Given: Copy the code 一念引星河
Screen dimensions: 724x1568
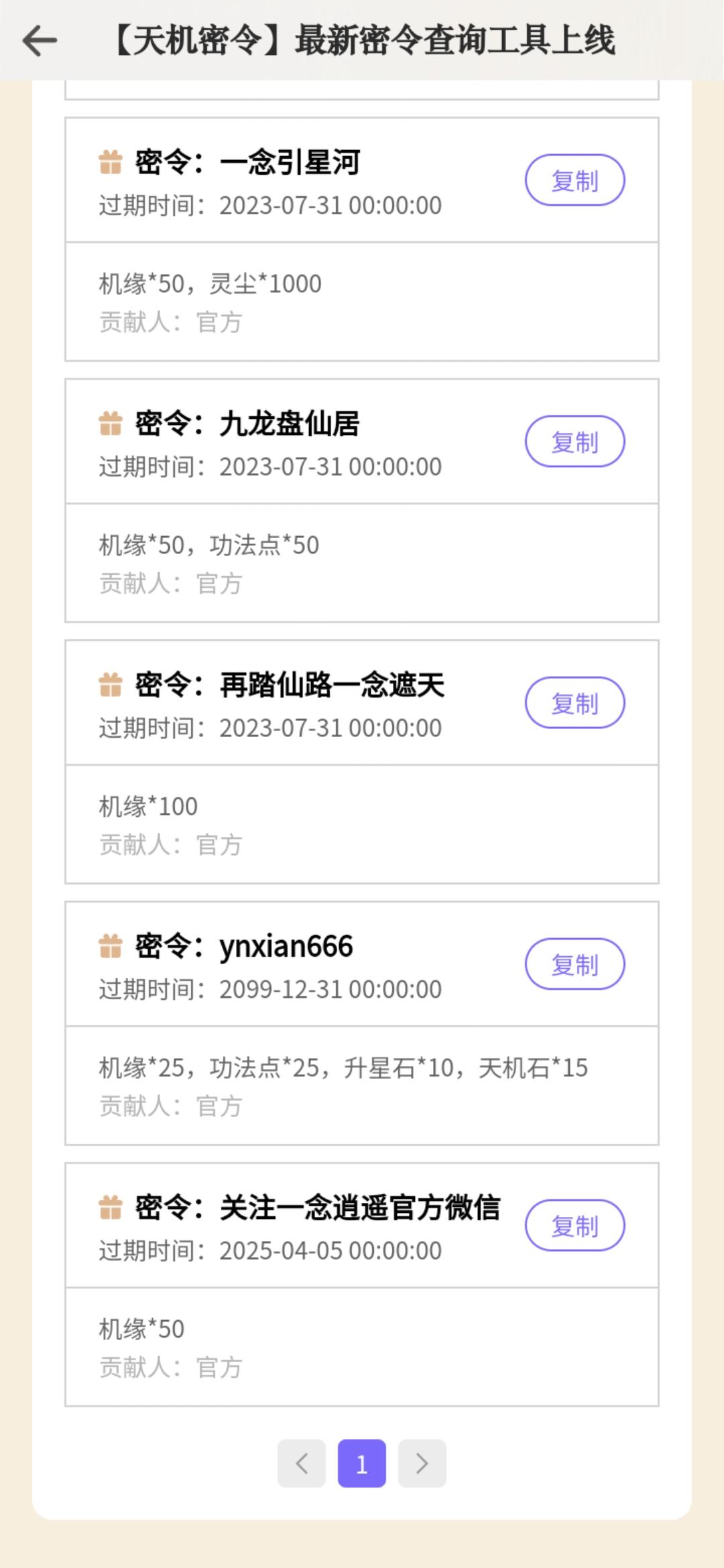Looking at the screenshot, I should pyautogui.click(x=575, y=180).
